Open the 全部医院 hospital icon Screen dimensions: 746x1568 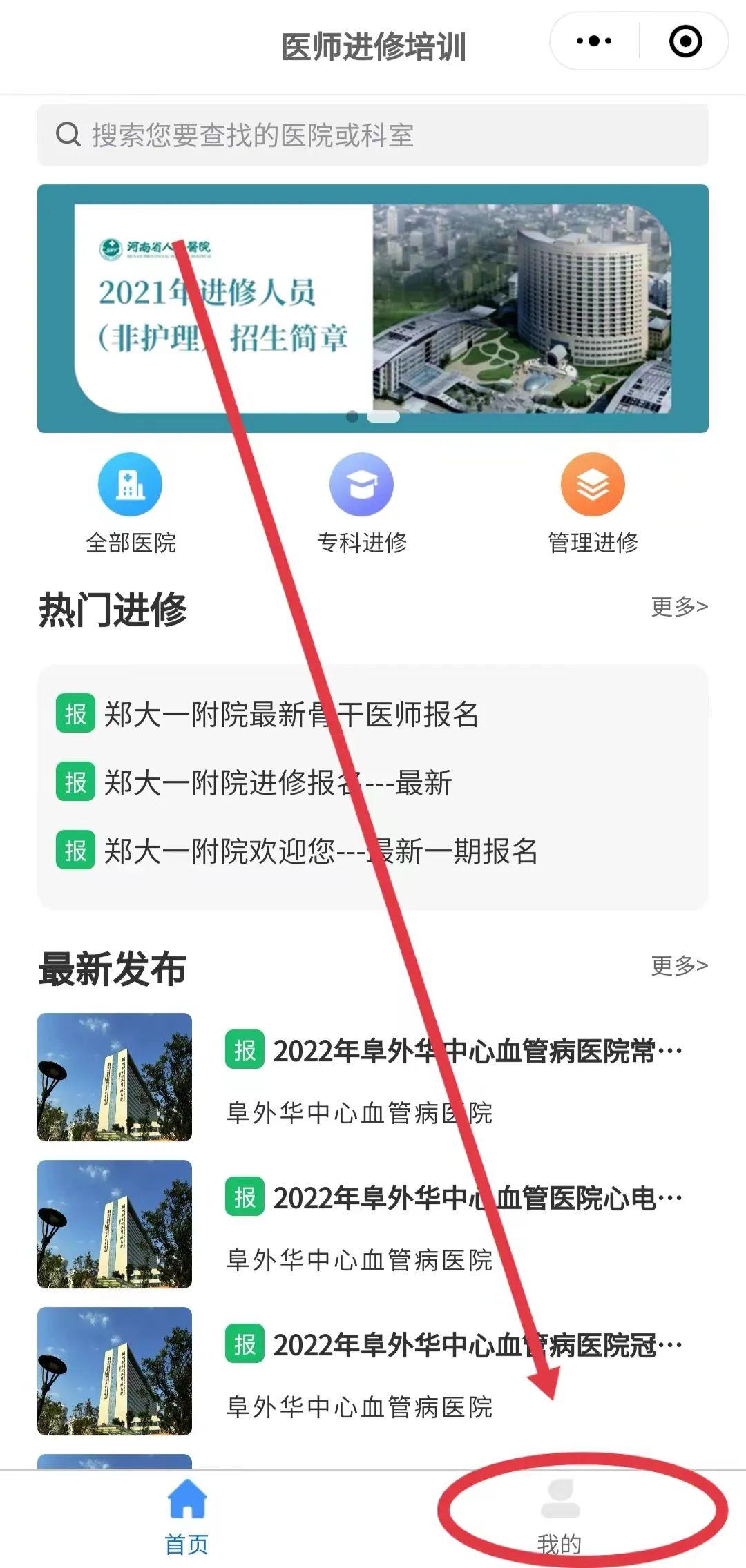point(131,483)
